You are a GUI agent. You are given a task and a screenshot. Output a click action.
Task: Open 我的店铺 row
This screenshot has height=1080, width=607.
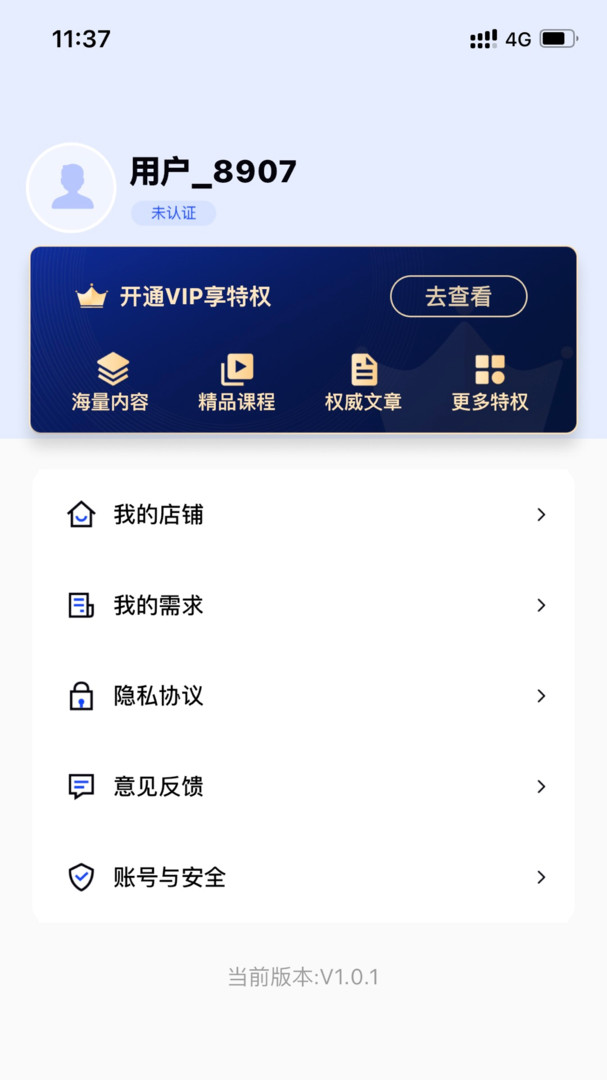303,515
